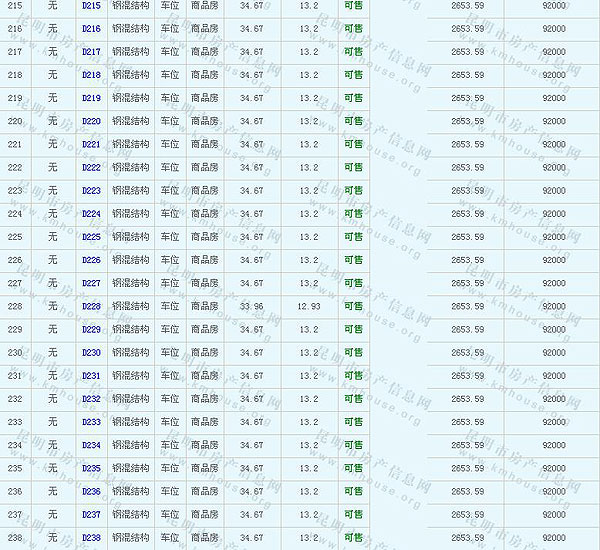Tap parking unit D234
600x550 pixels.
click(91, 445)
